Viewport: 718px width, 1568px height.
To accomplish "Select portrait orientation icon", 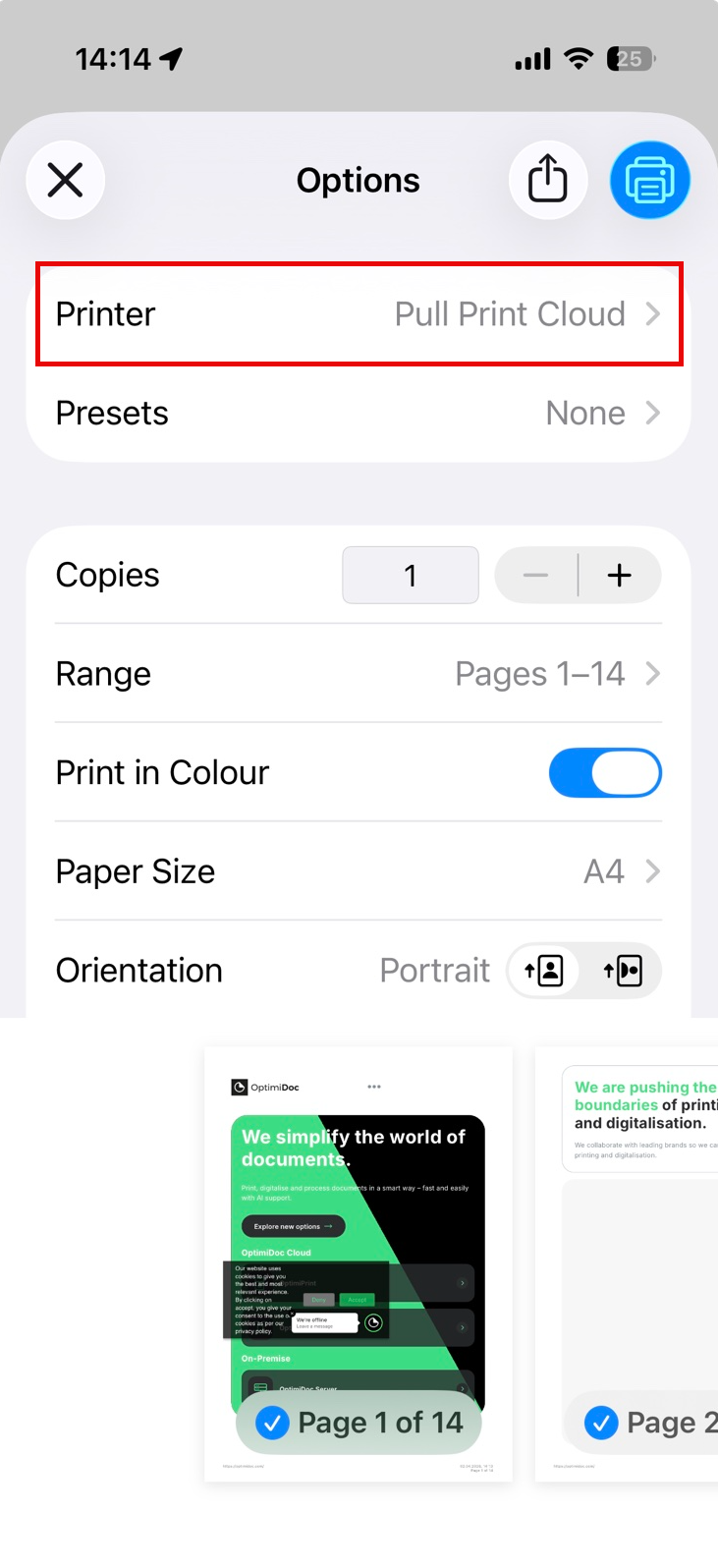I will tap(544, 971).
